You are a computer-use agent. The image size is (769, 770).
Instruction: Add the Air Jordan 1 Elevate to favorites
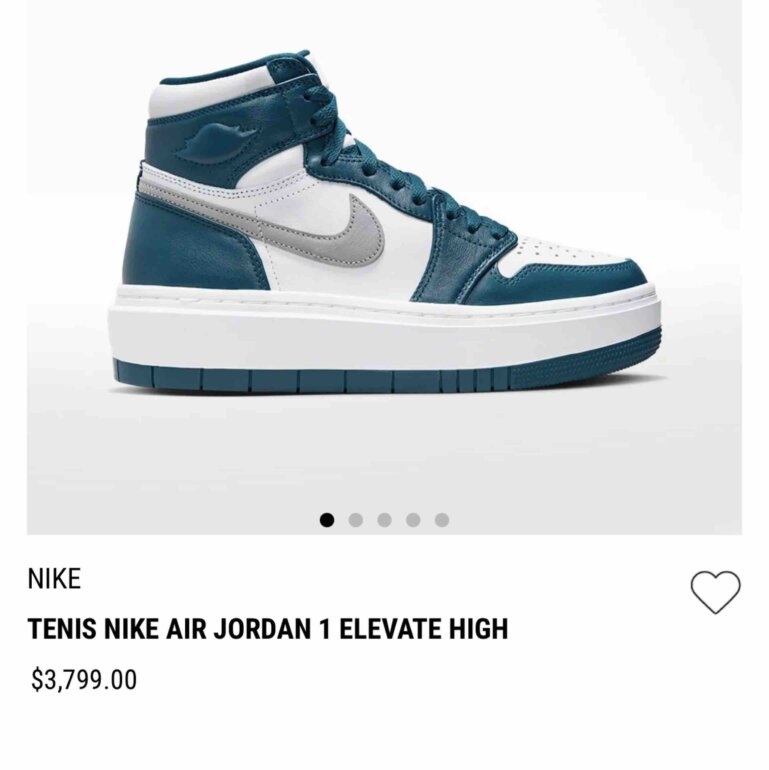tap(715, 592)
